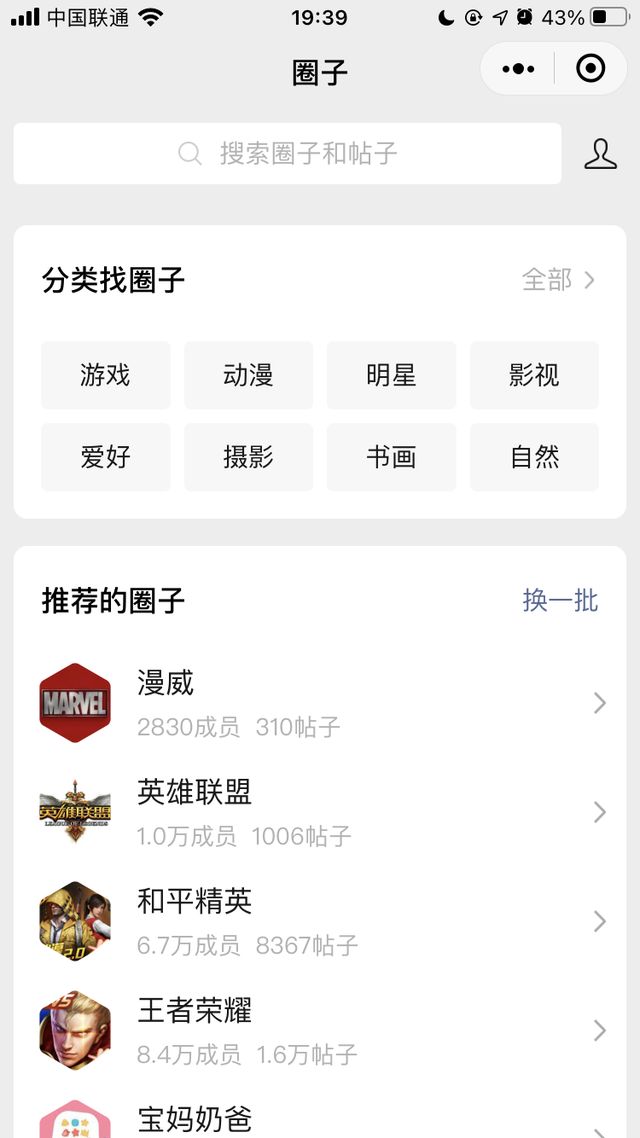Open the 爱好 category
Screen dimensions: 640x1138
(106, 457)
